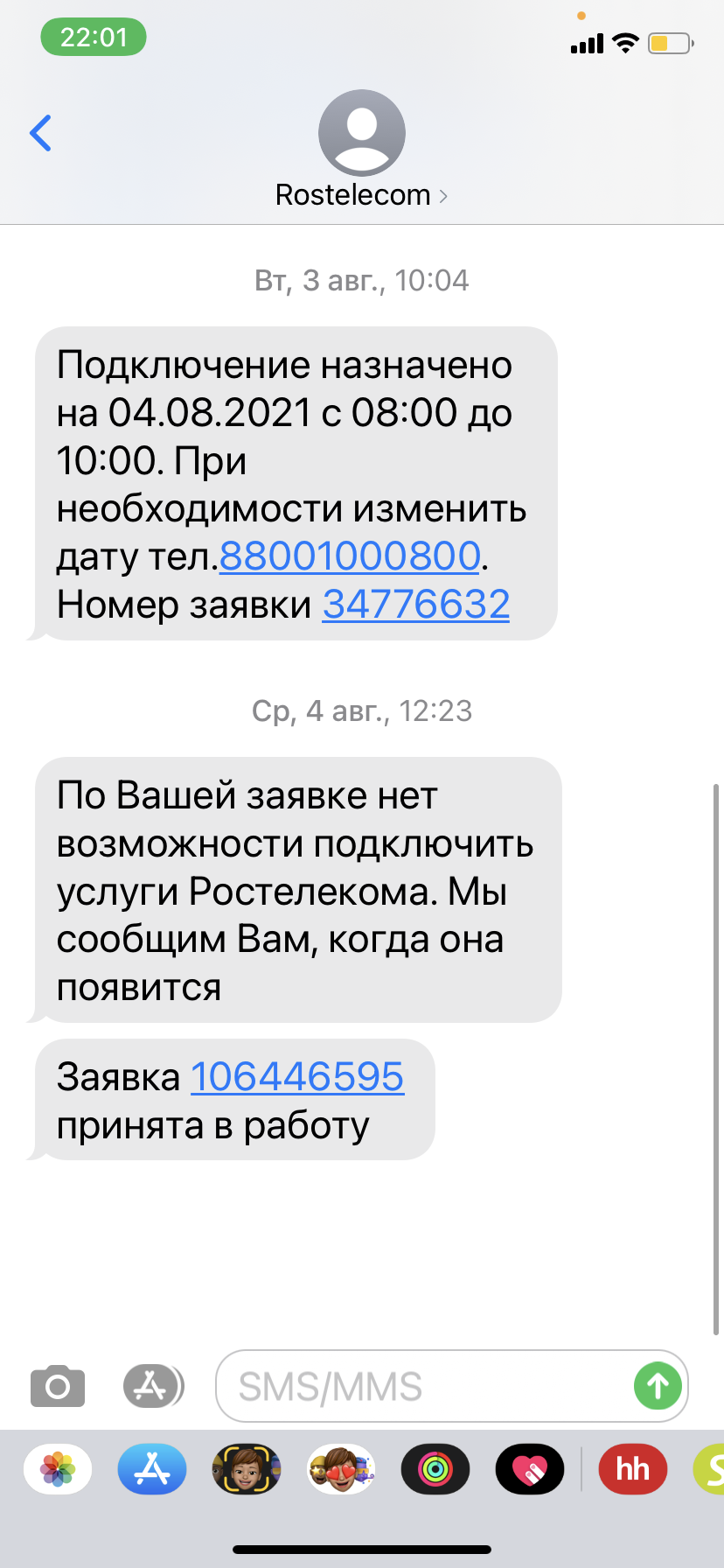Open the camera to attach a photo
The image size is (724, 1568).
click(x=58, y=1386)
